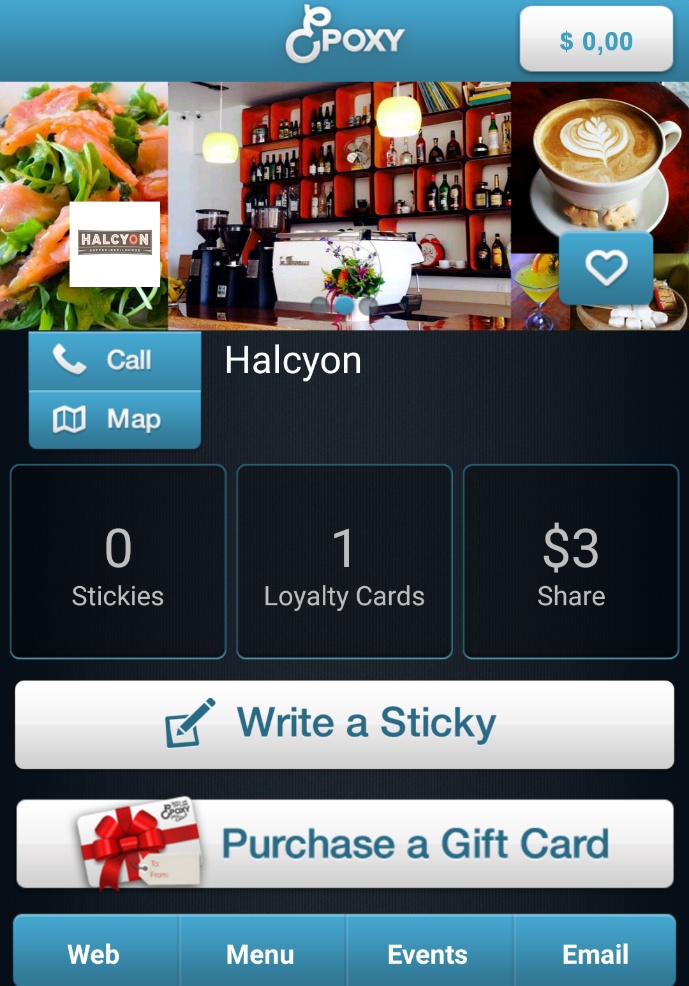
Task: Open the Stickies tile
Action: pos(118,562)
